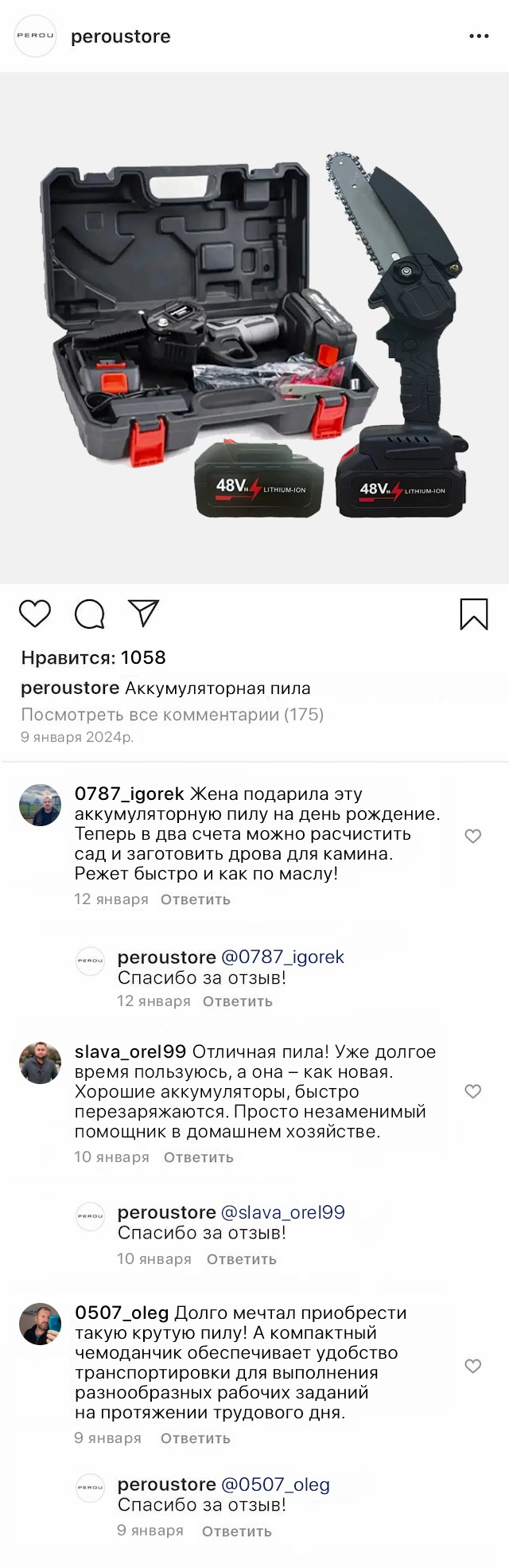Reply to the 0787_igorek comment
The width and height of the screenshot is (509, 1568).
click(196, 899)
